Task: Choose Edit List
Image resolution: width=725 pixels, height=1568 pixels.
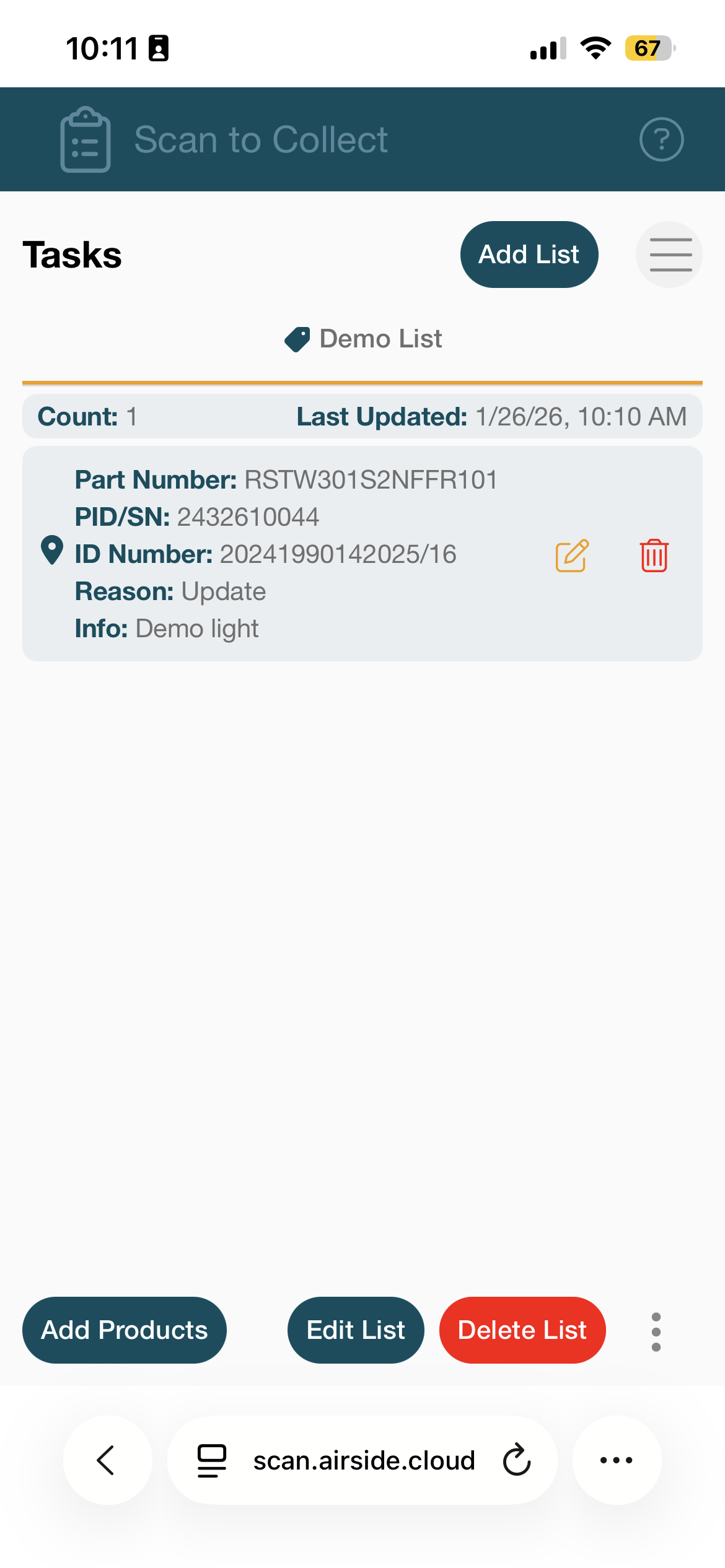Action: point(356,1330)
